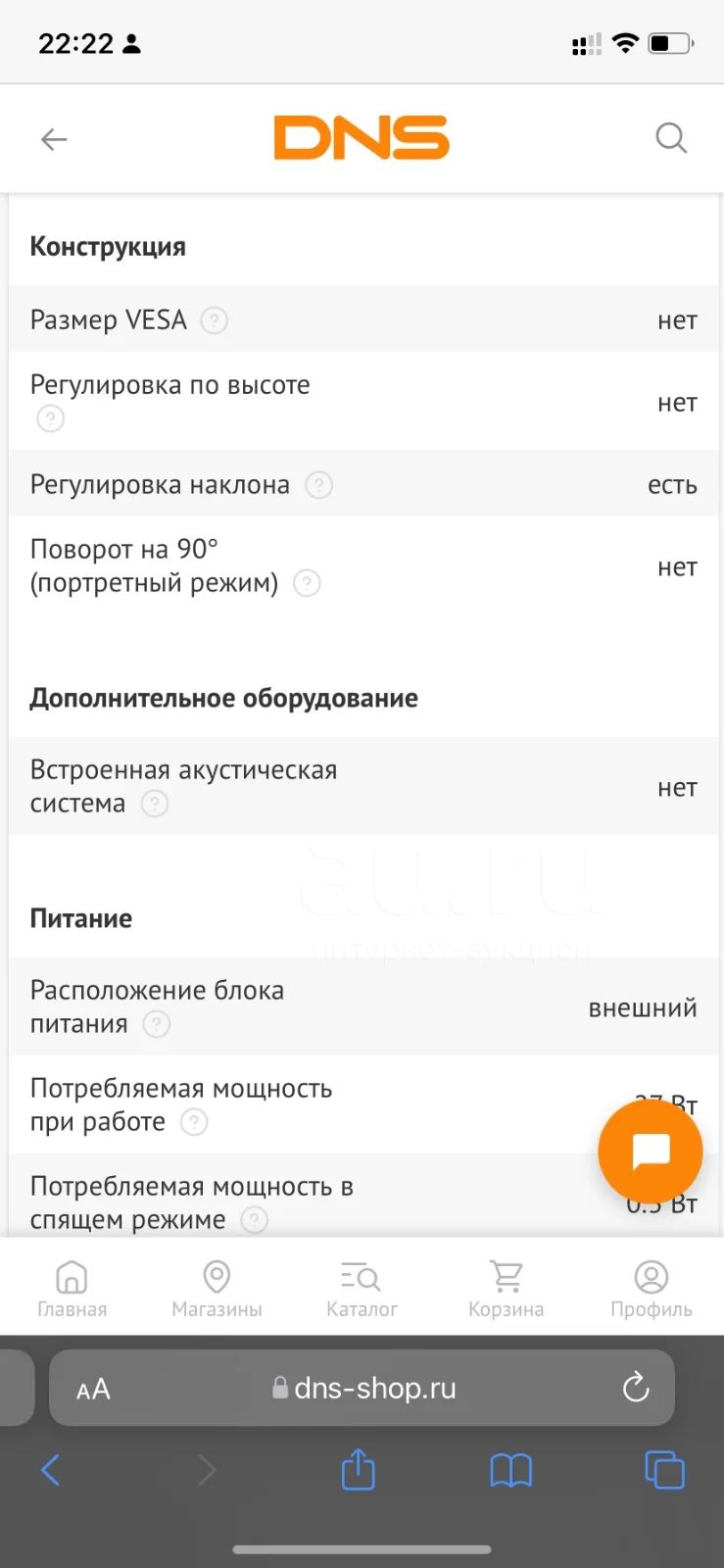Reload the page in Safari
Viewport: 724px width, 1568px height.
pos(636,1388)
